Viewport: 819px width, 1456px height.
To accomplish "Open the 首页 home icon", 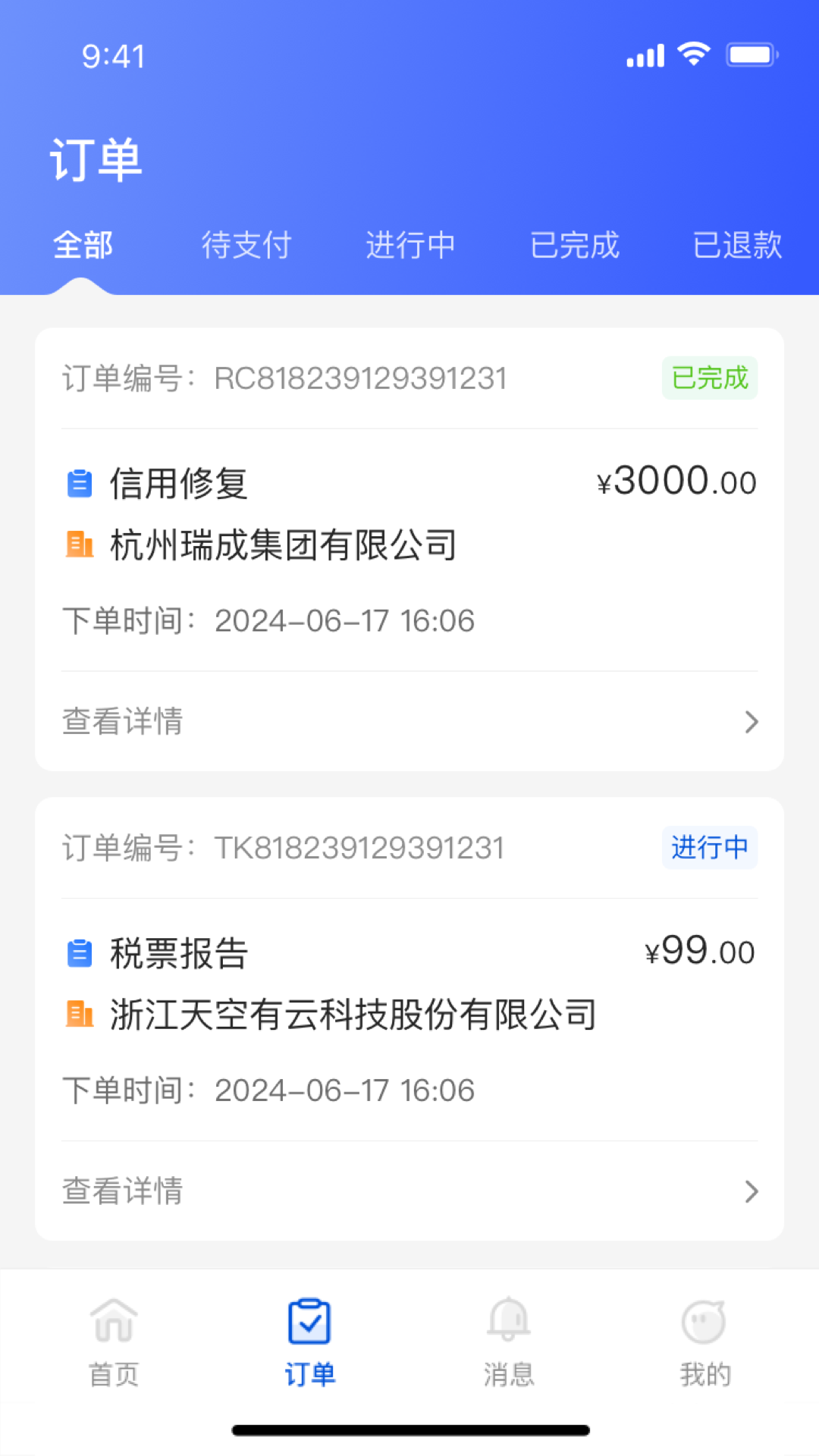I will 113,1319.
